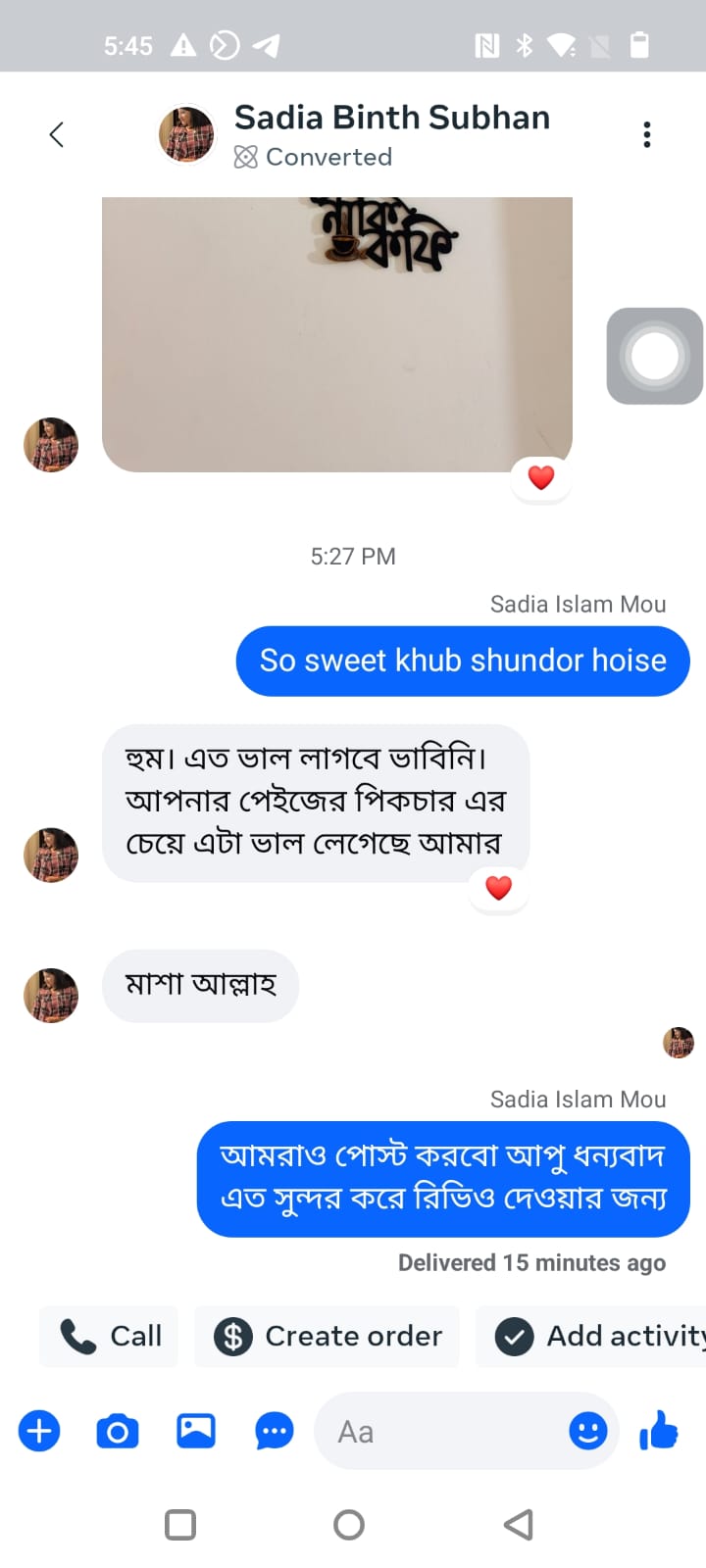Tap Delivered 15 minutes ago status
706x1568 pixels.
click(x=532, y=1262)
